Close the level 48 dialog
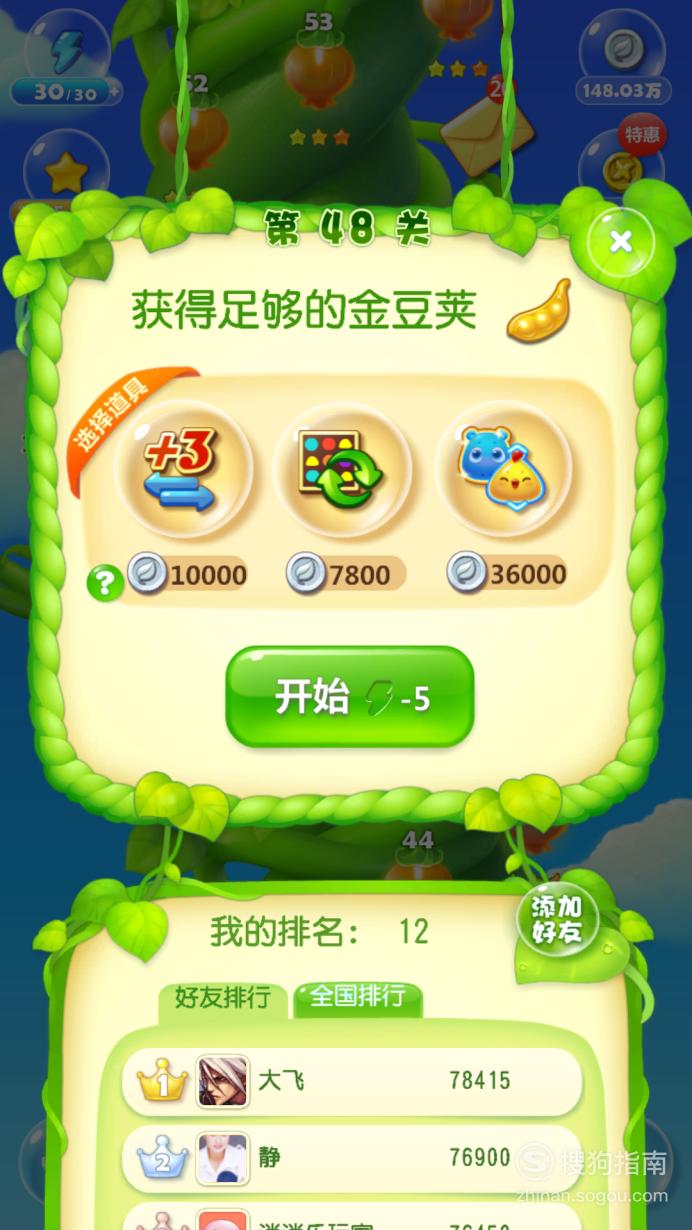Image resolution: width=692 pixels, height=1230 pixels. [x=621, y=241]
